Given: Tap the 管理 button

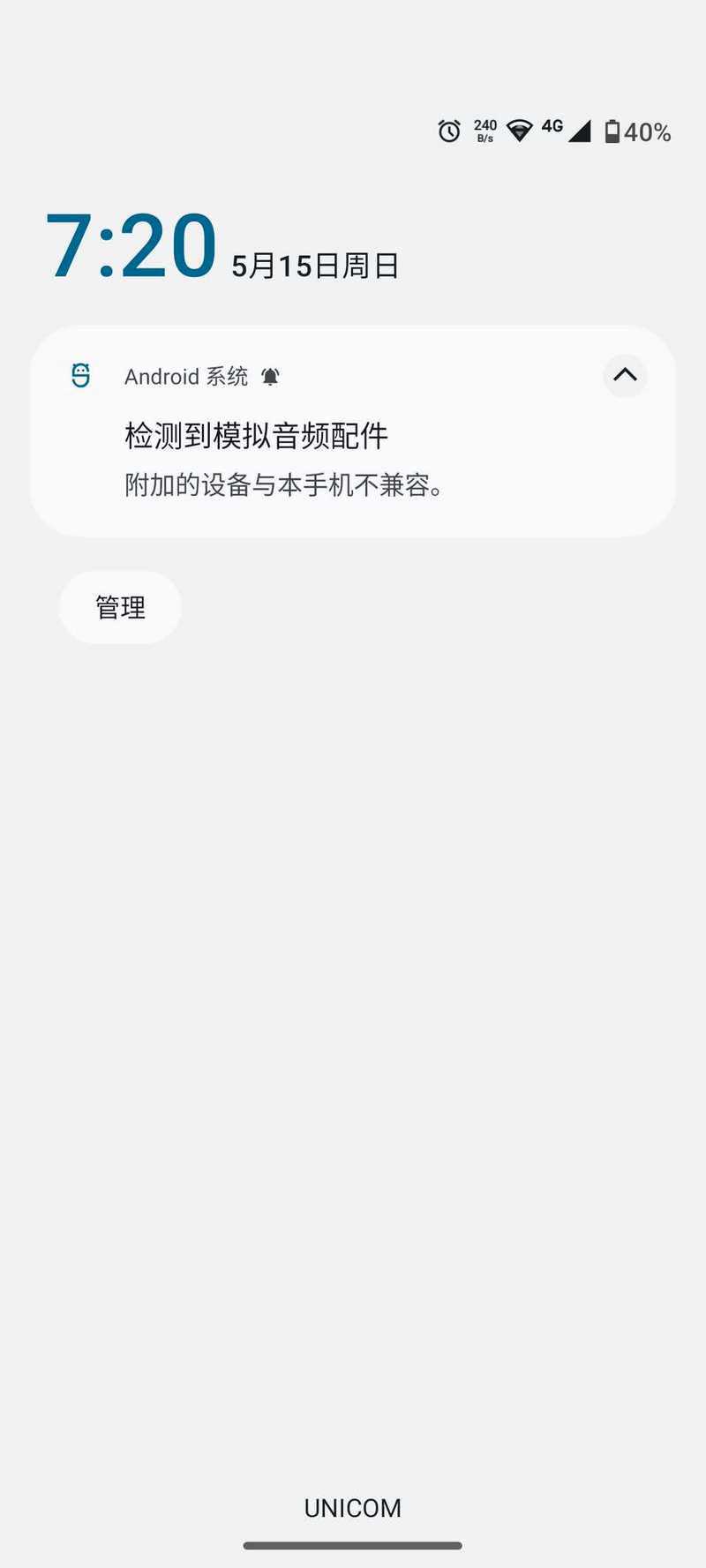Looking at the screenshot, I should [120, 607].
